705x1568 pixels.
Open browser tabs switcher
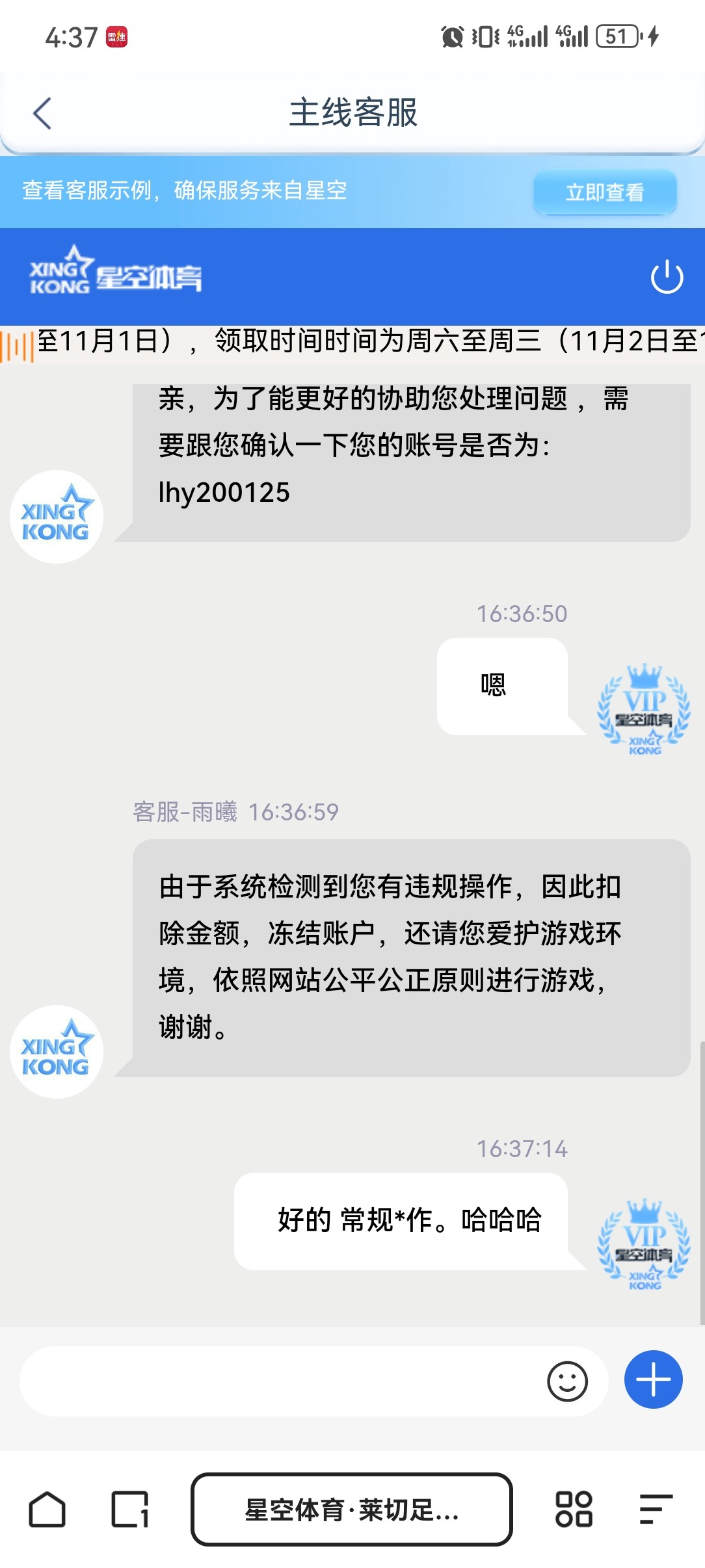130,1509
